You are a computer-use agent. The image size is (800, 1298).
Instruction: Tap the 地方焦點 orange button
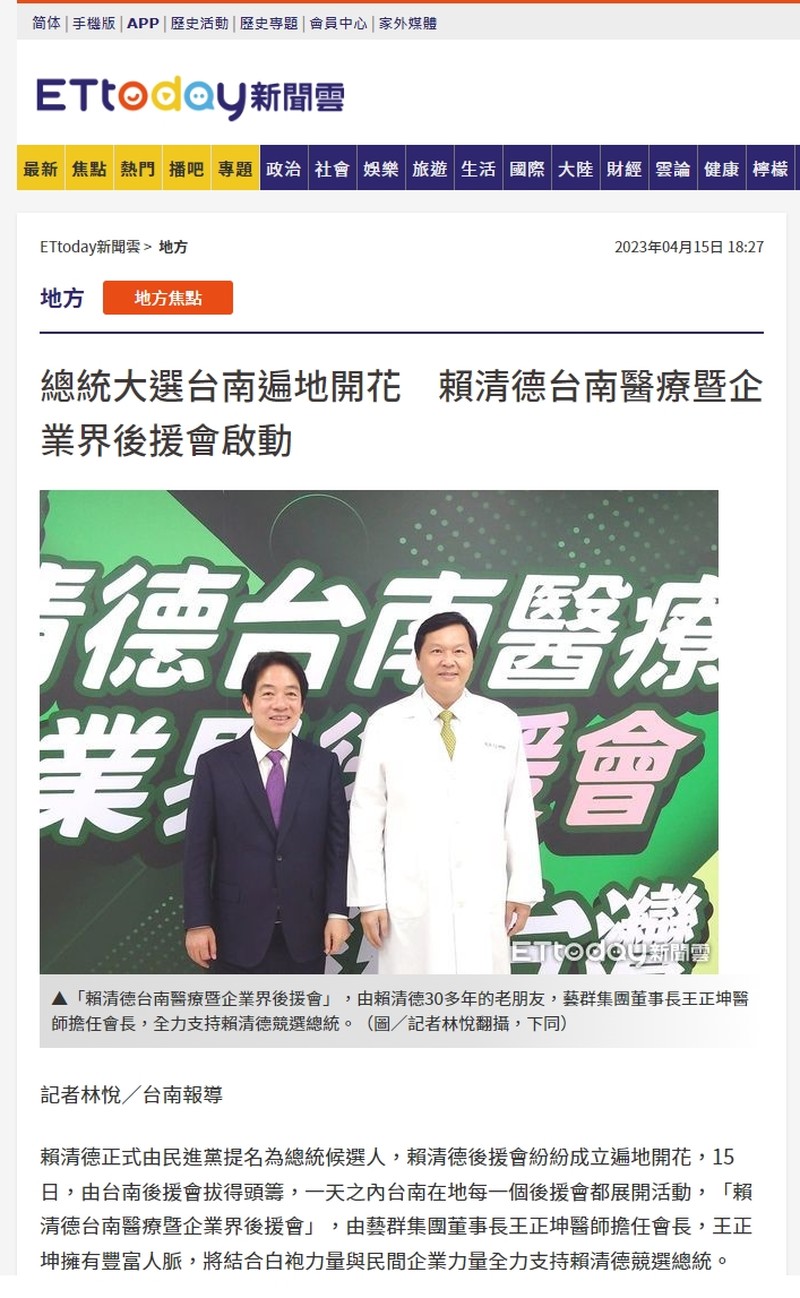point(168,298)
